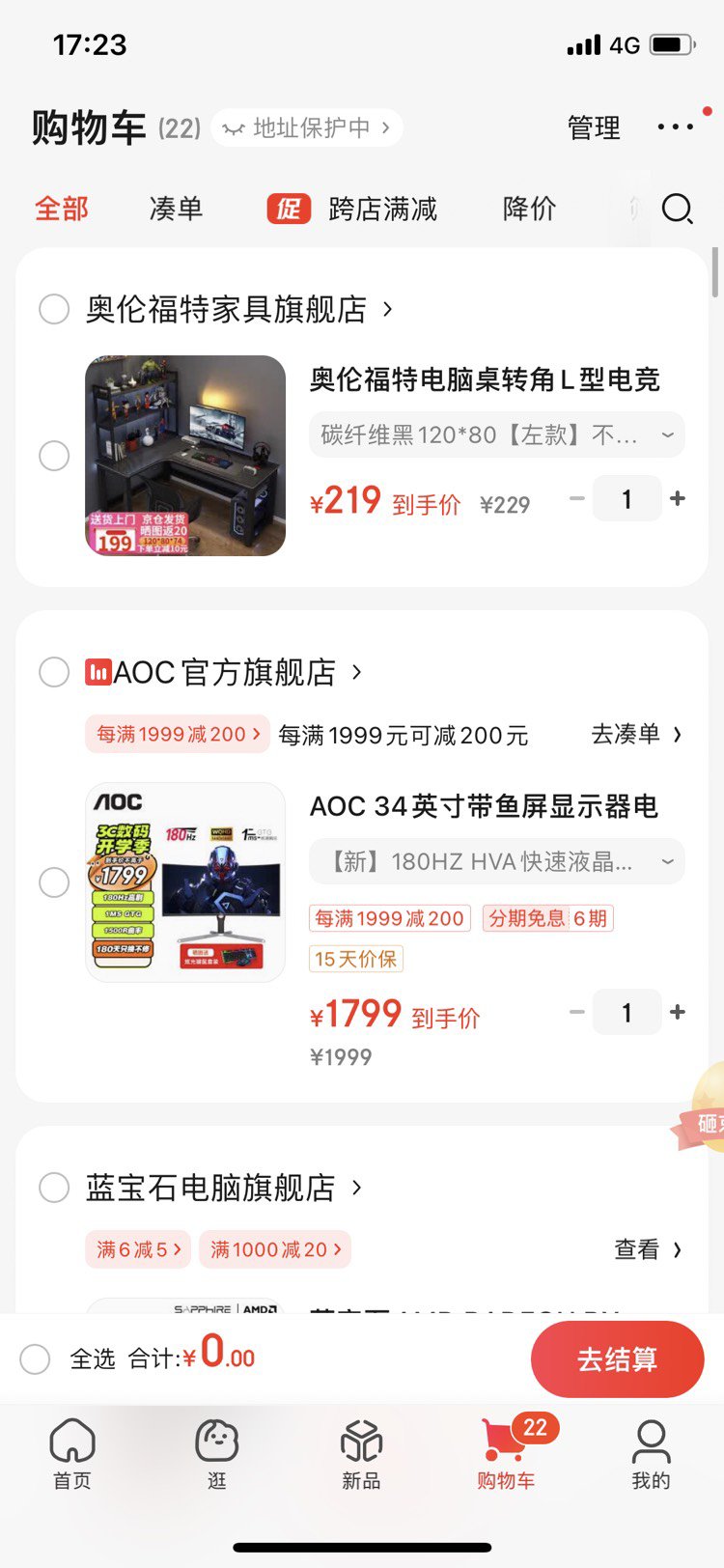Expand the 碳纤维黑 120*80 variant dropdown

(x=496, y=435)
